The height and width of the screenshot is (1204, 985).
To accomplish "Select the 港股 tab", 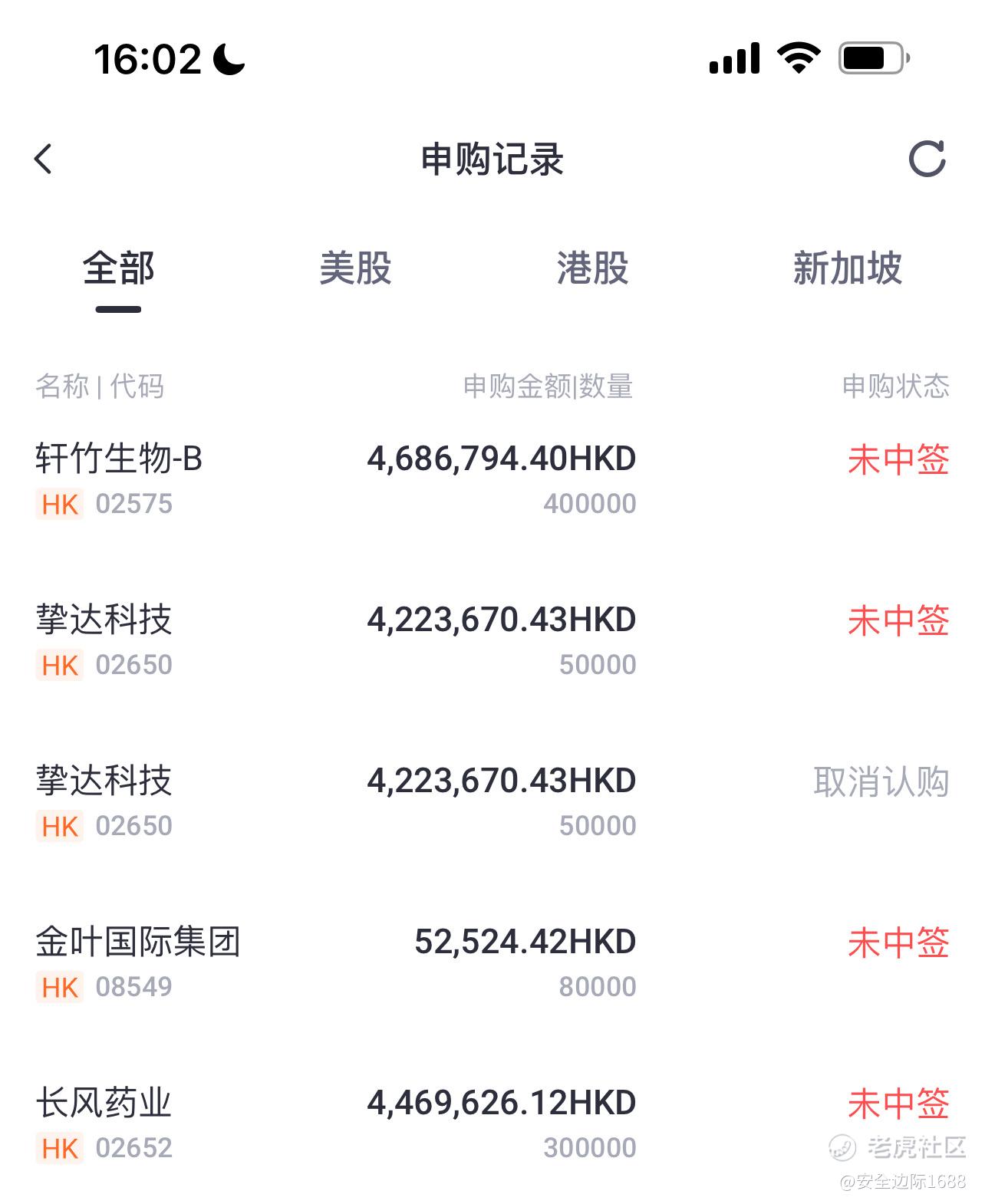I will tap(592, 269).
